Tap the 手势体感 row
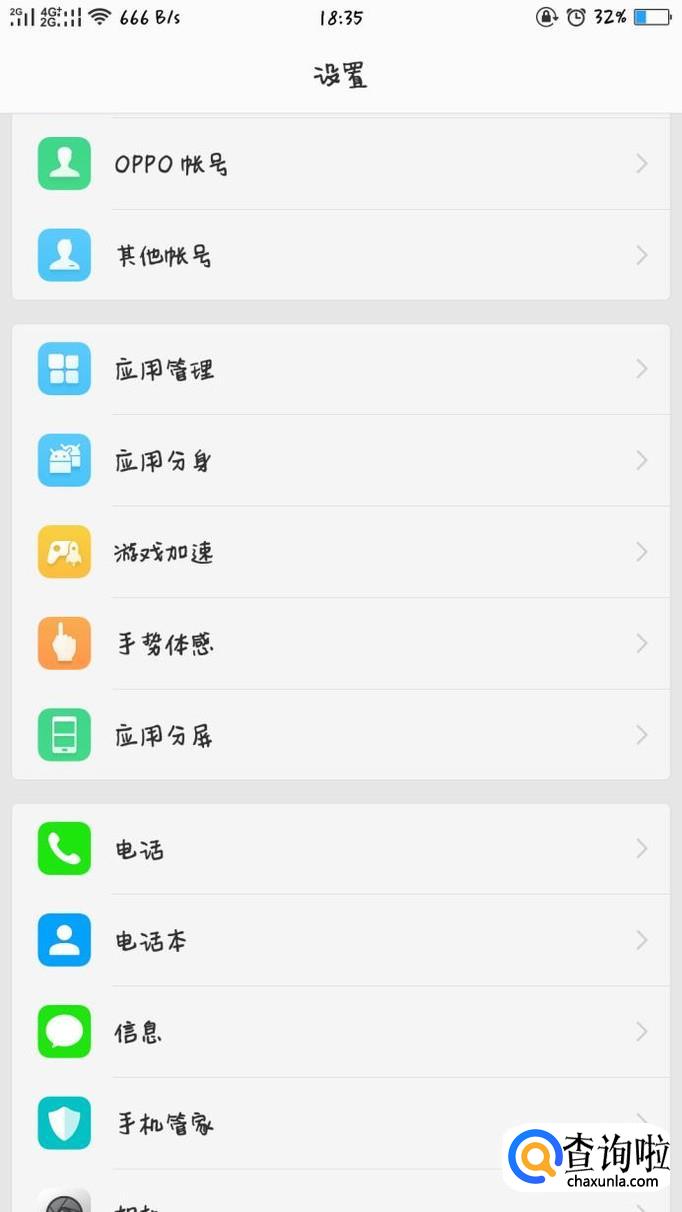Viewport: 682px width, 1212px height. coord(340,644)
